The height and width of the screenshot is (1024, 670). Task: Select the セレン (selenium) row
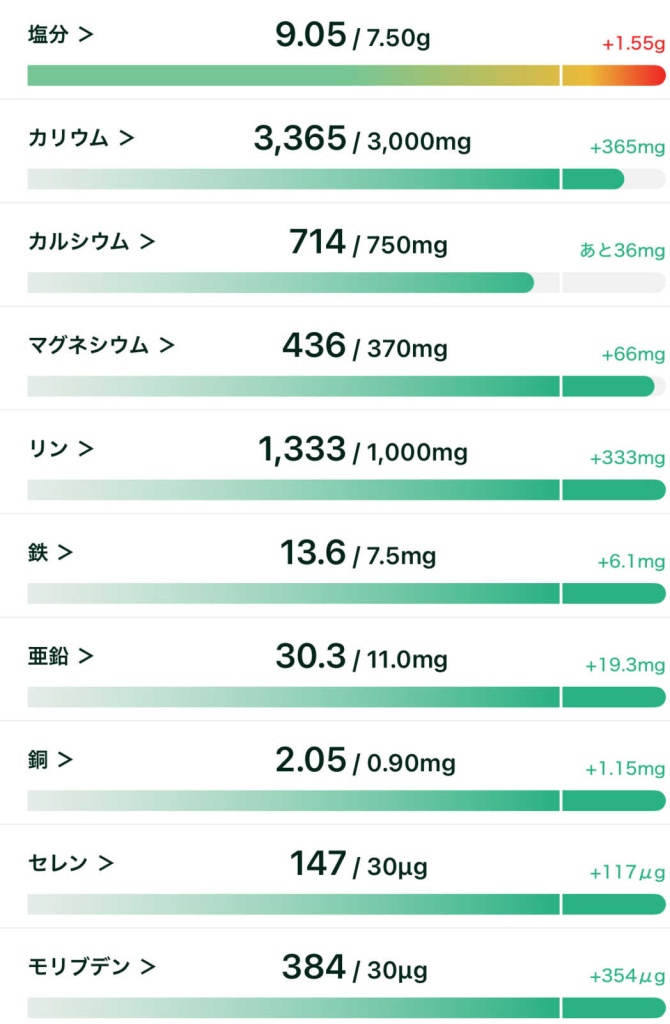(x=71, y=863)
